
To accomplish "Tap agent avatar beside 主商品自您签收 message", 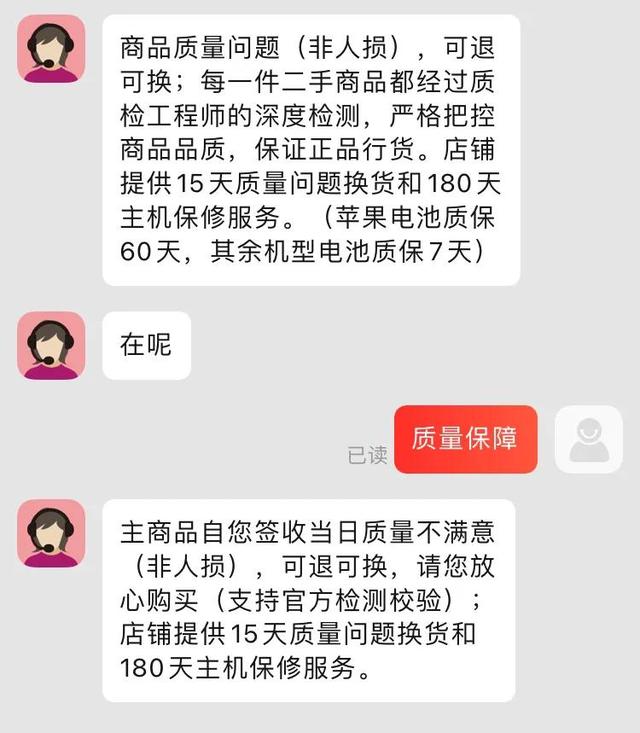I will (x=51, y=533).
